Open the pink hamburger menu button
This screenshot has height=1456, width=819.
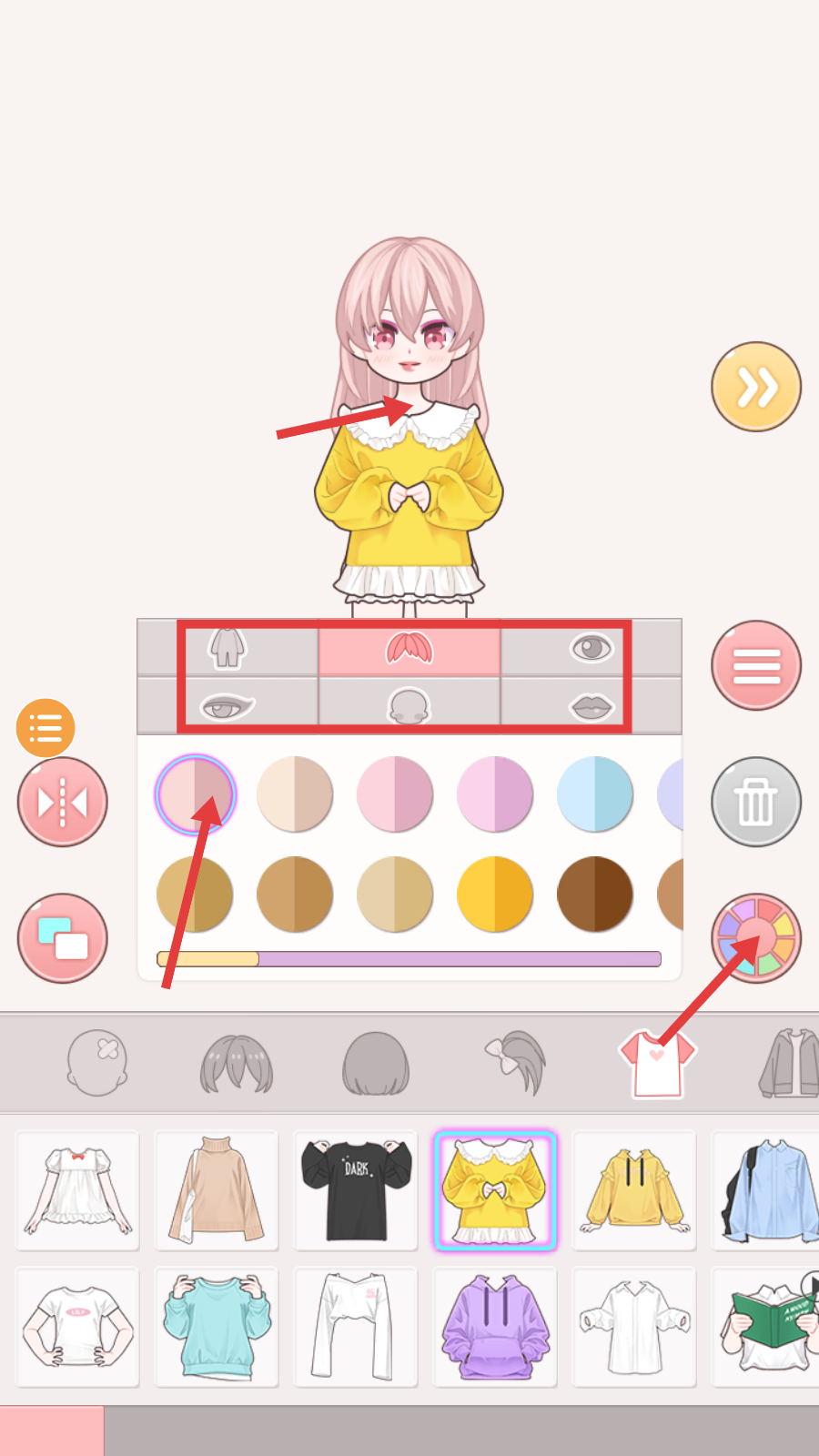(x=755, y=665)
